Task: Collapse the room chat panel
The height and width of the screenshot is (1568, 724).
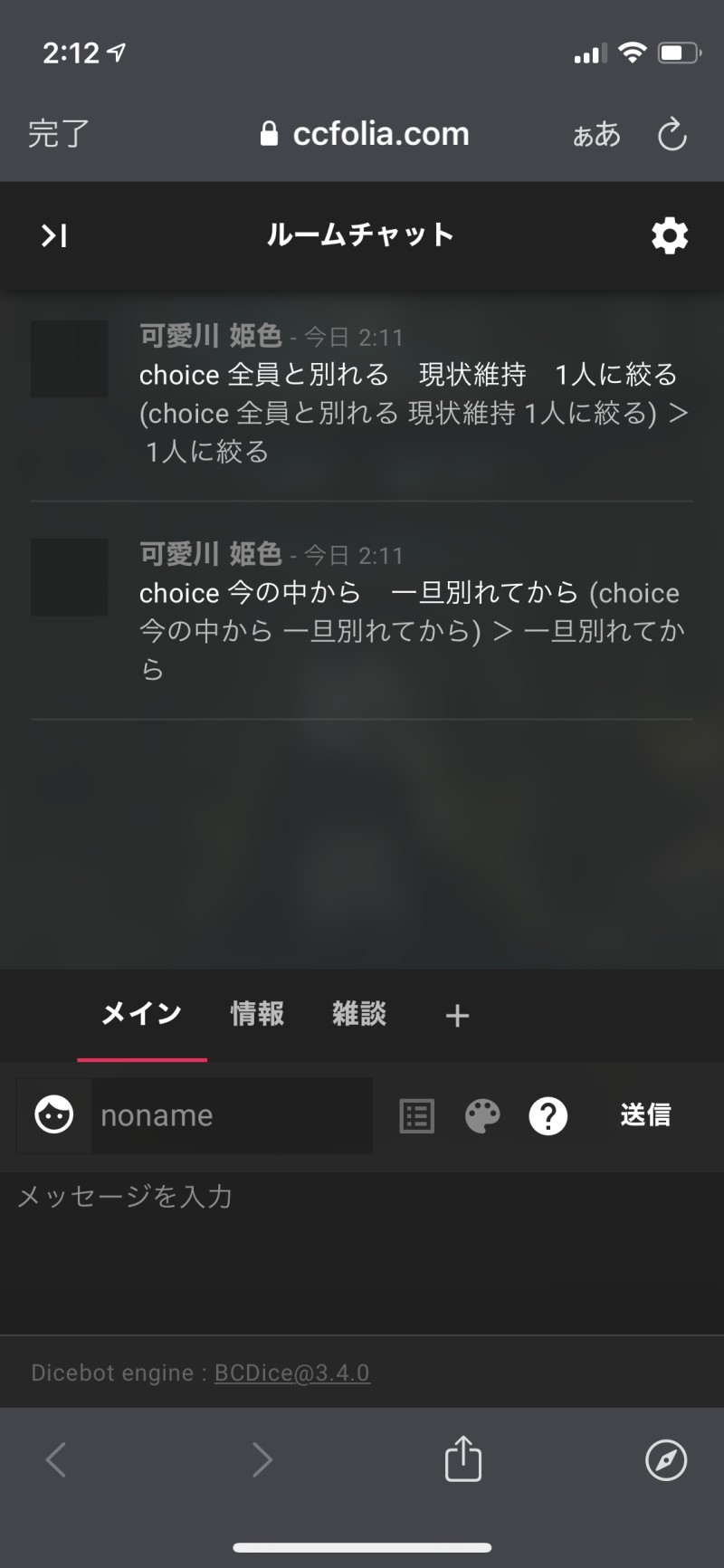Action: 54,236
